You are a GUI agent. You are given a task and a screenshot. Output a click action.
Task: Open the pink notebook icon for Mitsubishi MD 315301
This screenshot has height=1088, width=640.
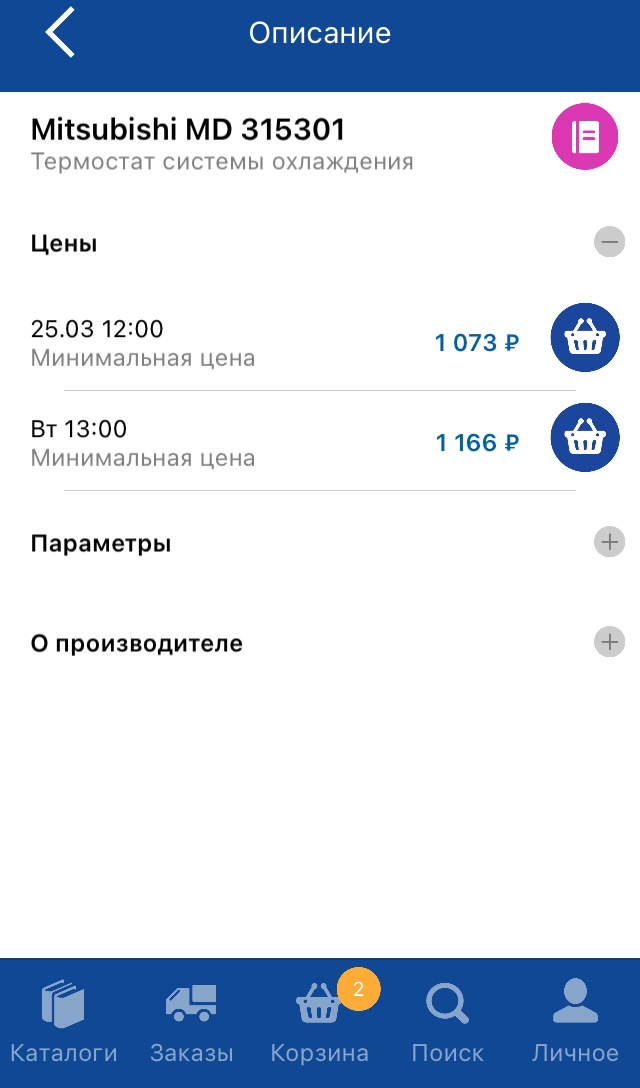click(x=585, y=137)
